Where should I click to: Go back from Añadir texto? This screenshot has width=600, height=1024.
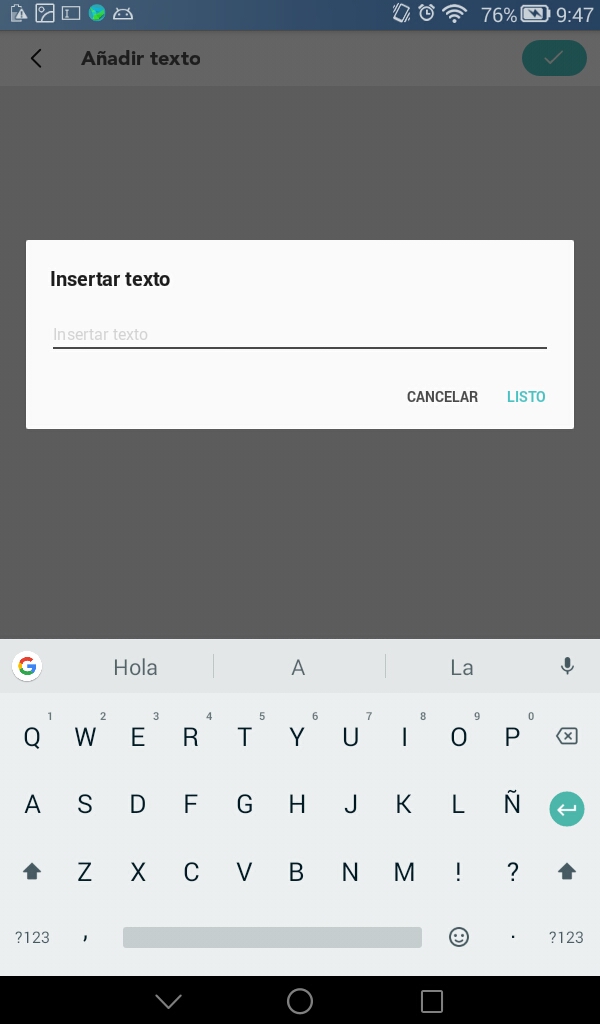click(x=37, y=59)
